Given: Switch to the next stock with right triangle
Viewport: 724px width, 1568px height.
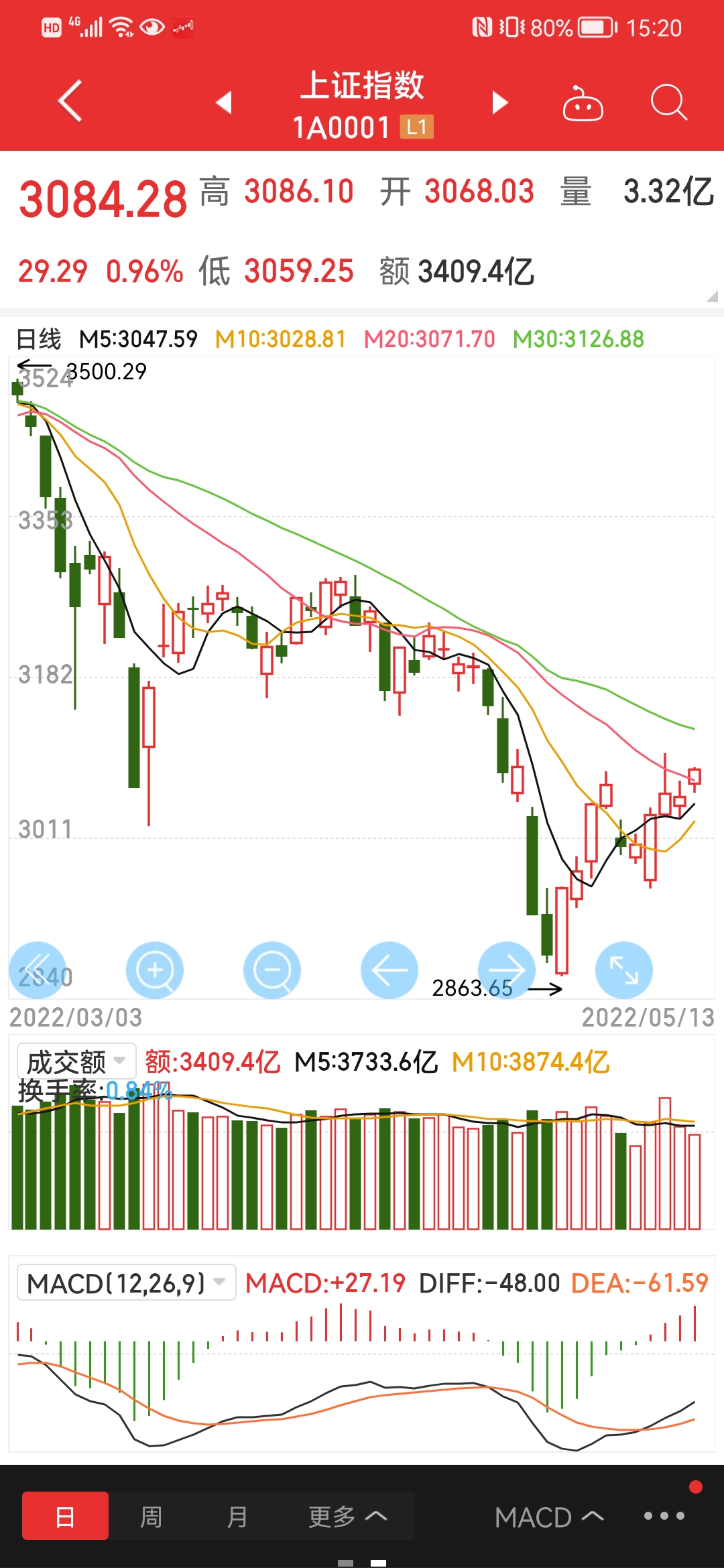Looking at the screenshot, I should pos(500,103).
